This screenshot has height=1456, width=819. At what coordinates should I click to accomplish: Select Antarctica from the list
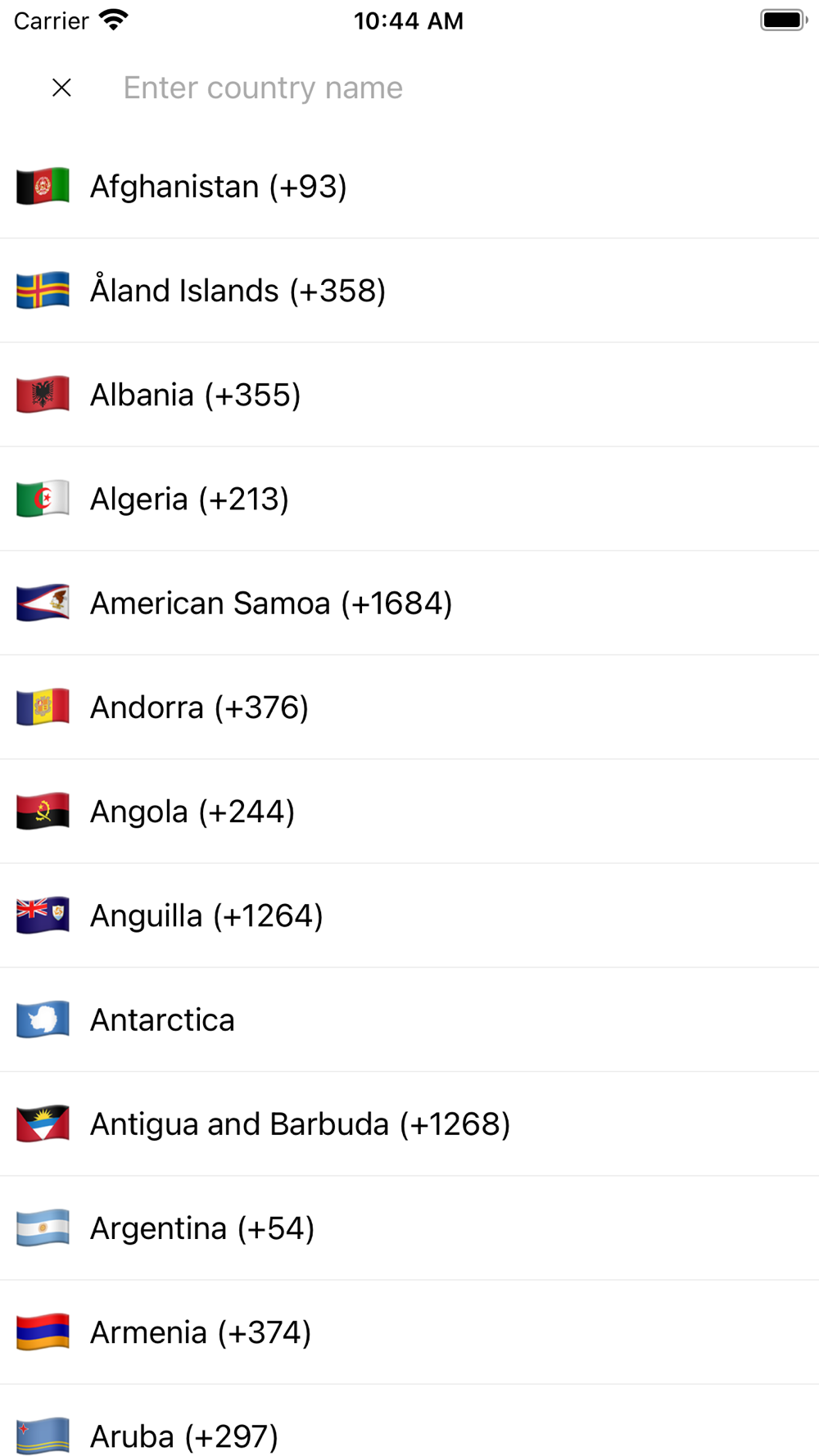(x=409, y=1020)
